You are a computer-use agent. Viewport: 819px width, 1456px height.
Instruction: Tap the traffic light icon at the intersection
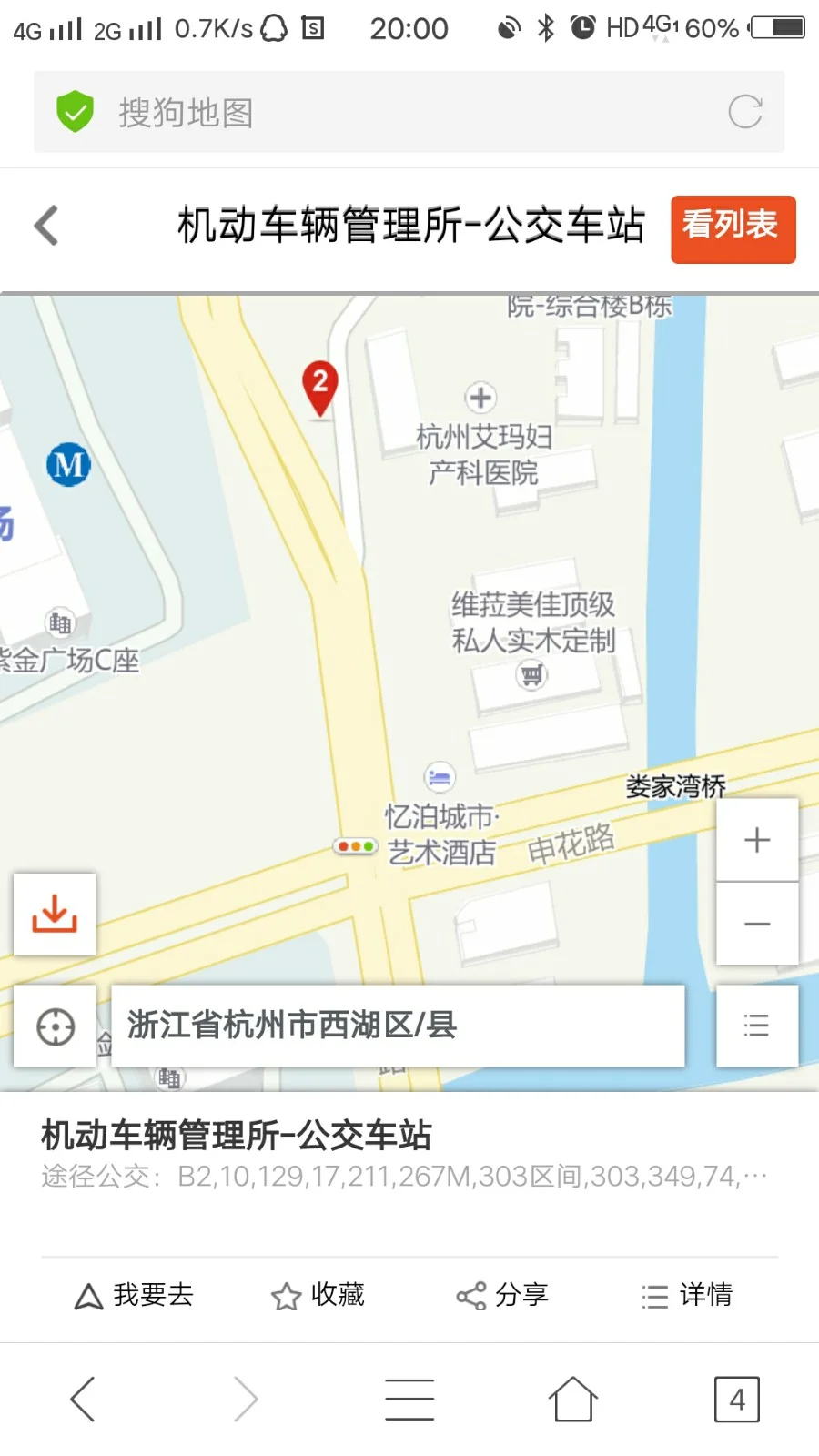point(355,846)
